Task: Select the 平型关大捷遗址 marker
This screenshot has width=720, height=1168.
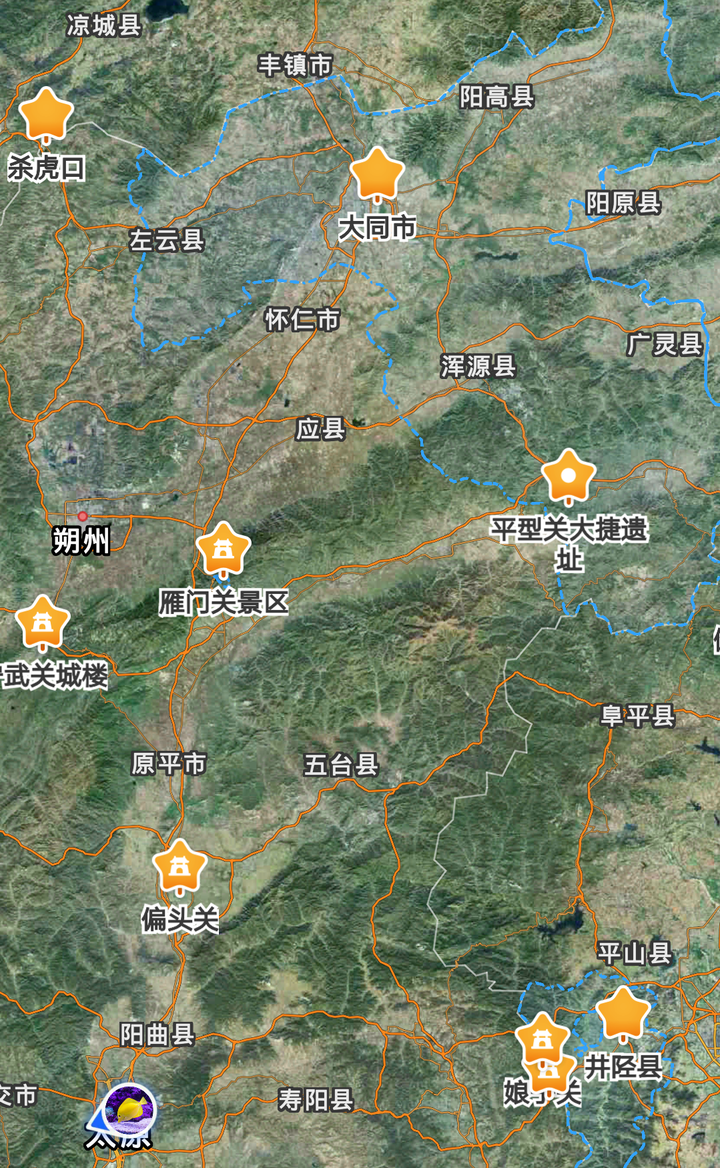Action: pos(568,477)
